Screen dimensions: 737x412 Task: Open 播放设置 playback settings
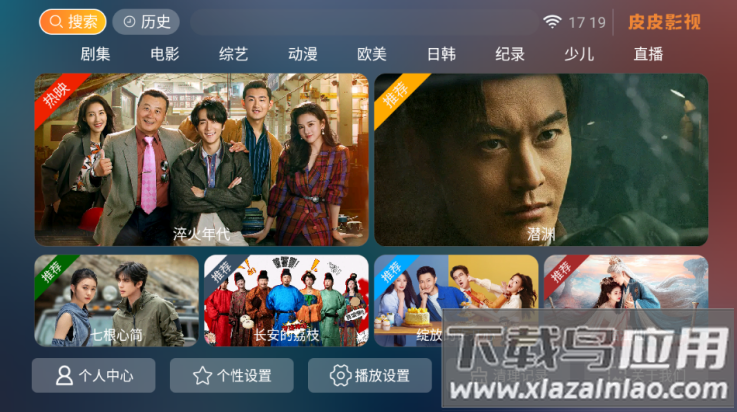(x=369, y=376)
